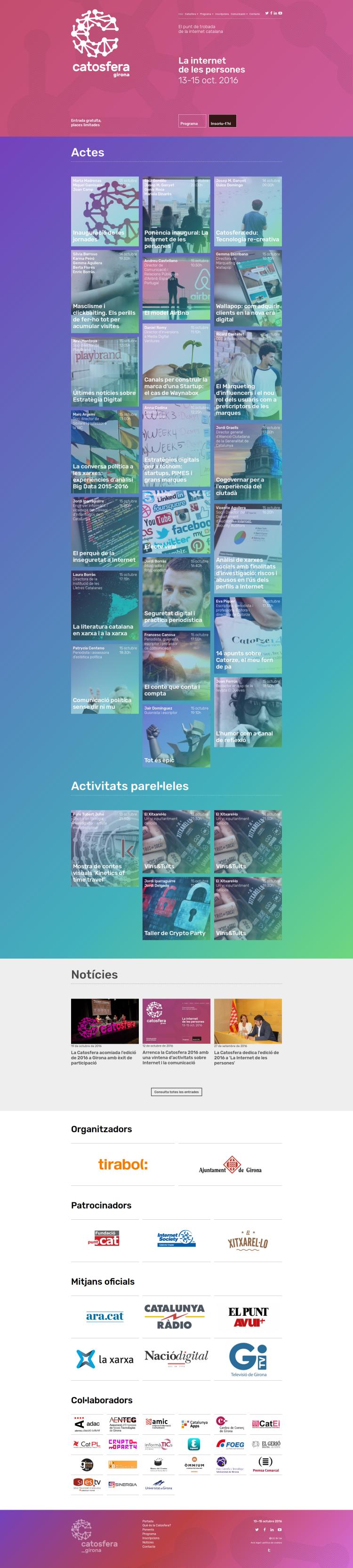Expand the Comunicació dropdown in the top menu

[239, 13]
